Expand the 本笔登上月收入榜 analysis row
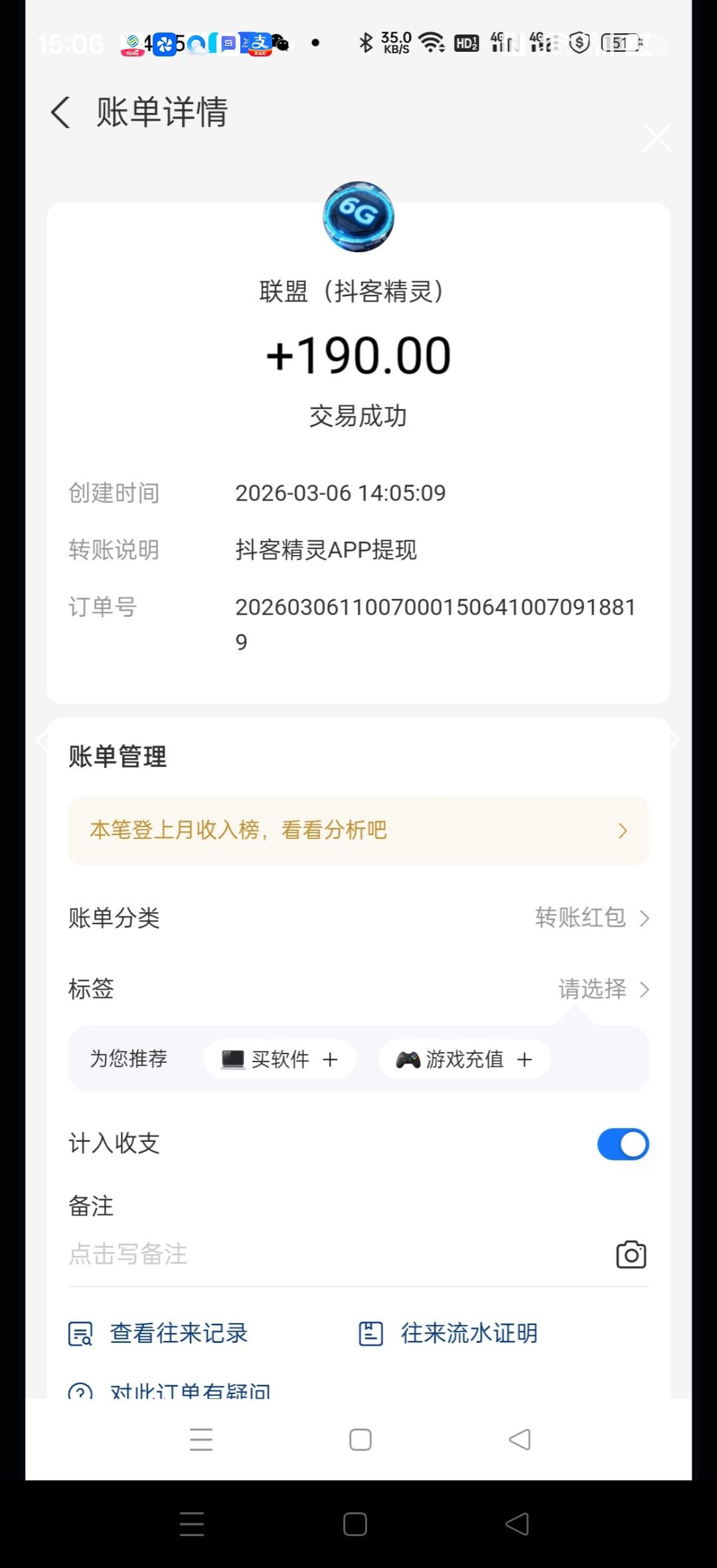This screenshot has width=717, height=1568. click(358, 830)
